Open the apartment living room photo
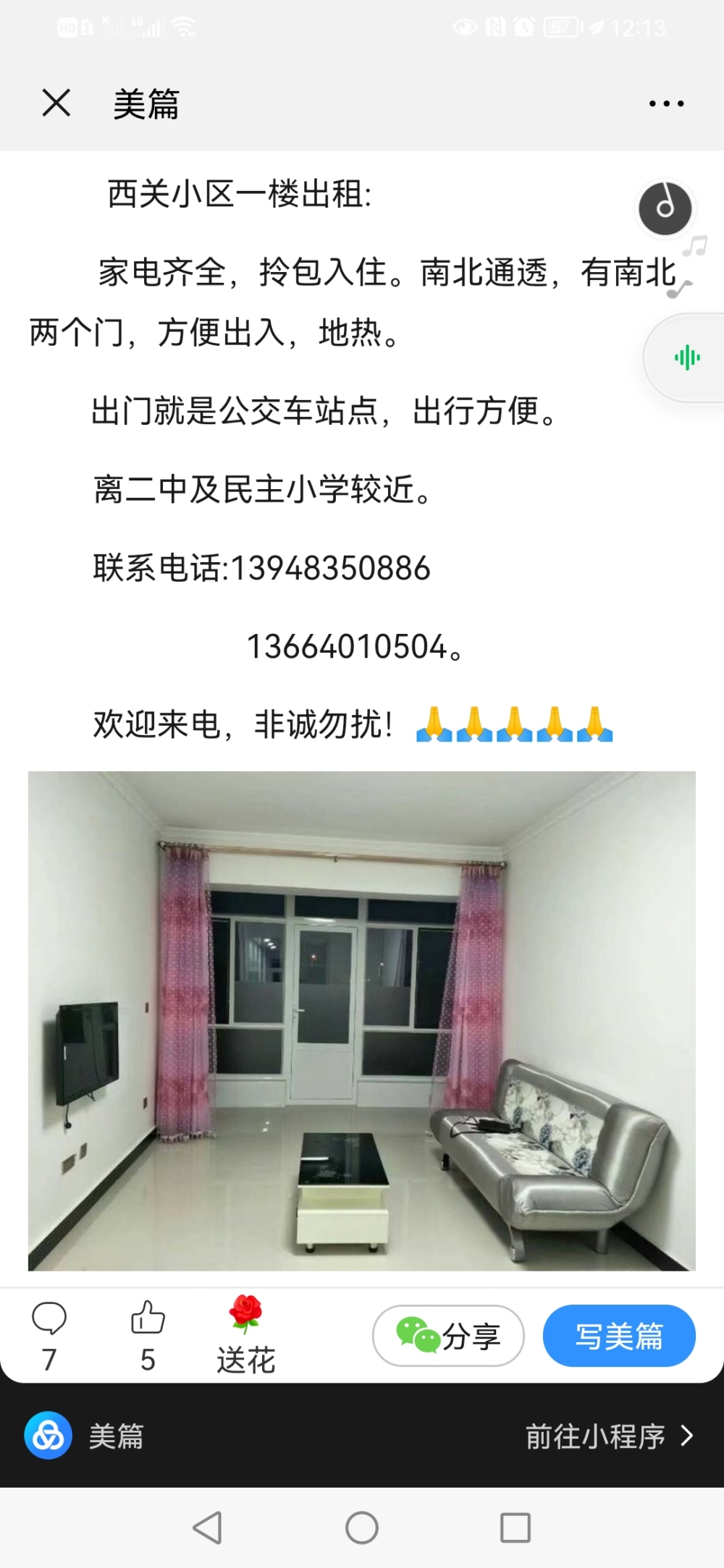Viewport: 724px width, 1568px height. coord(362,1020)
